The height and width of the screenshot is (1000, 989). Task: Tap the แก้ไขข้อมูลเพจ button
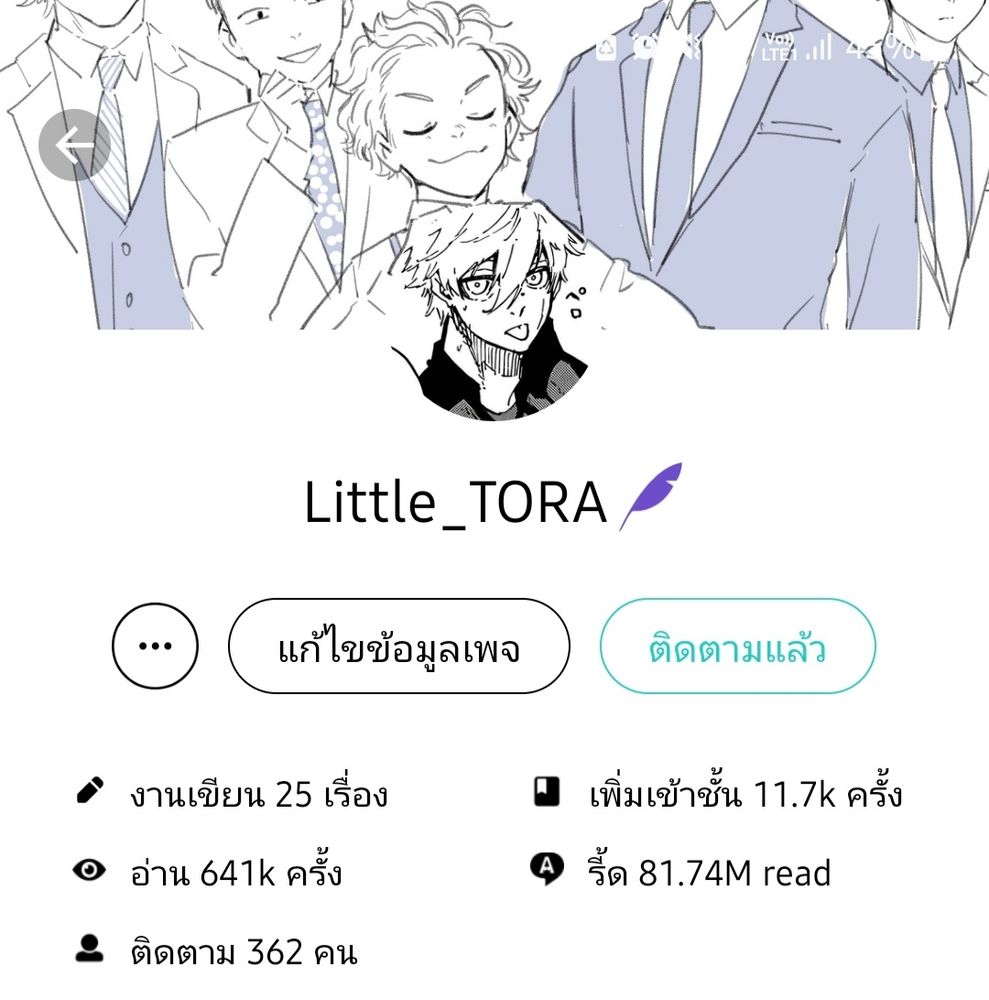tap(398, 647)
